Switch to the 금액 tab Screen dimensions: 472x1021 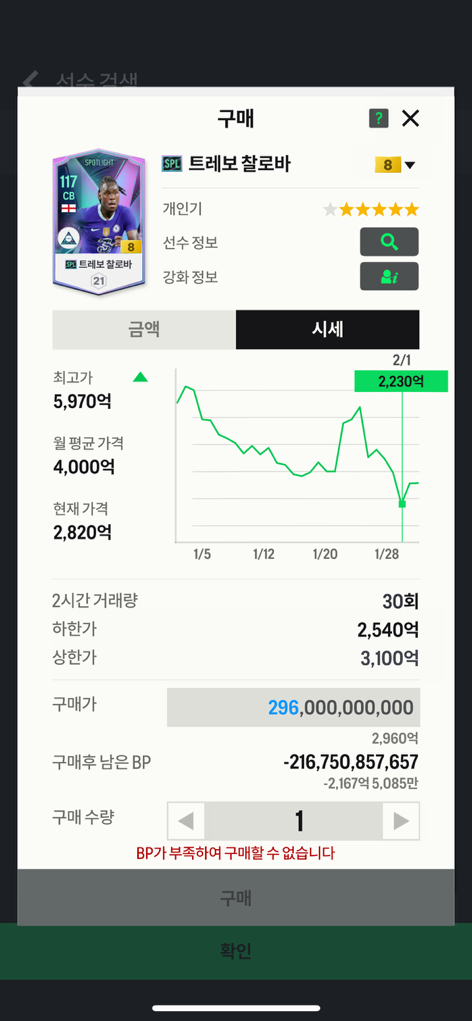pyautogui.click(x=144, y=329)
